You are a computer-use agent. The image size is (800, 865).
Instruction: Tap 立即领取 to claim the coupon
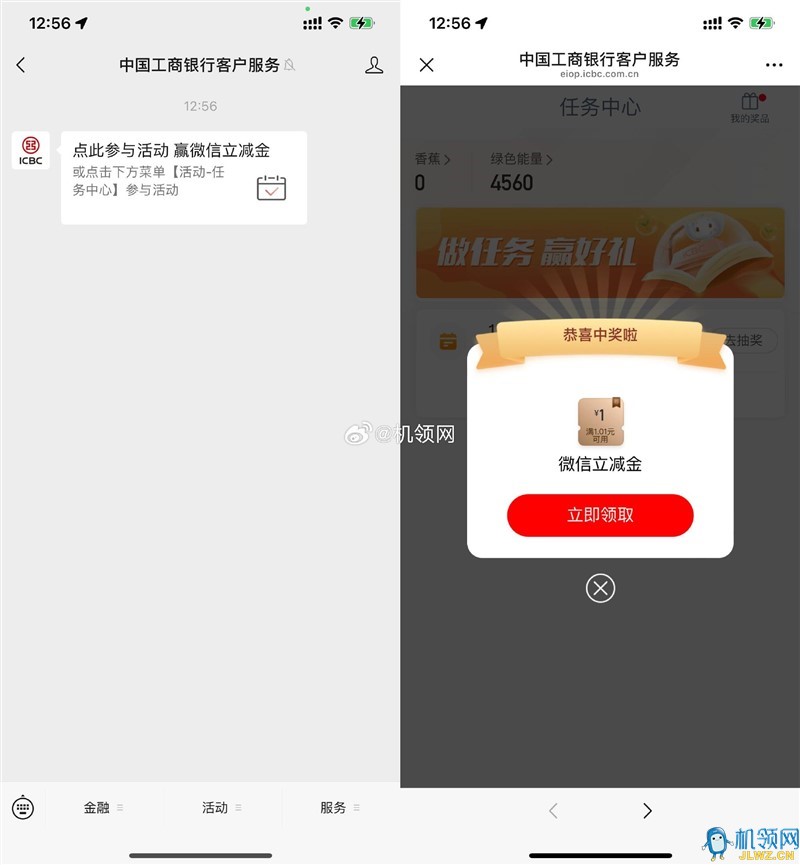coord(600,516)
